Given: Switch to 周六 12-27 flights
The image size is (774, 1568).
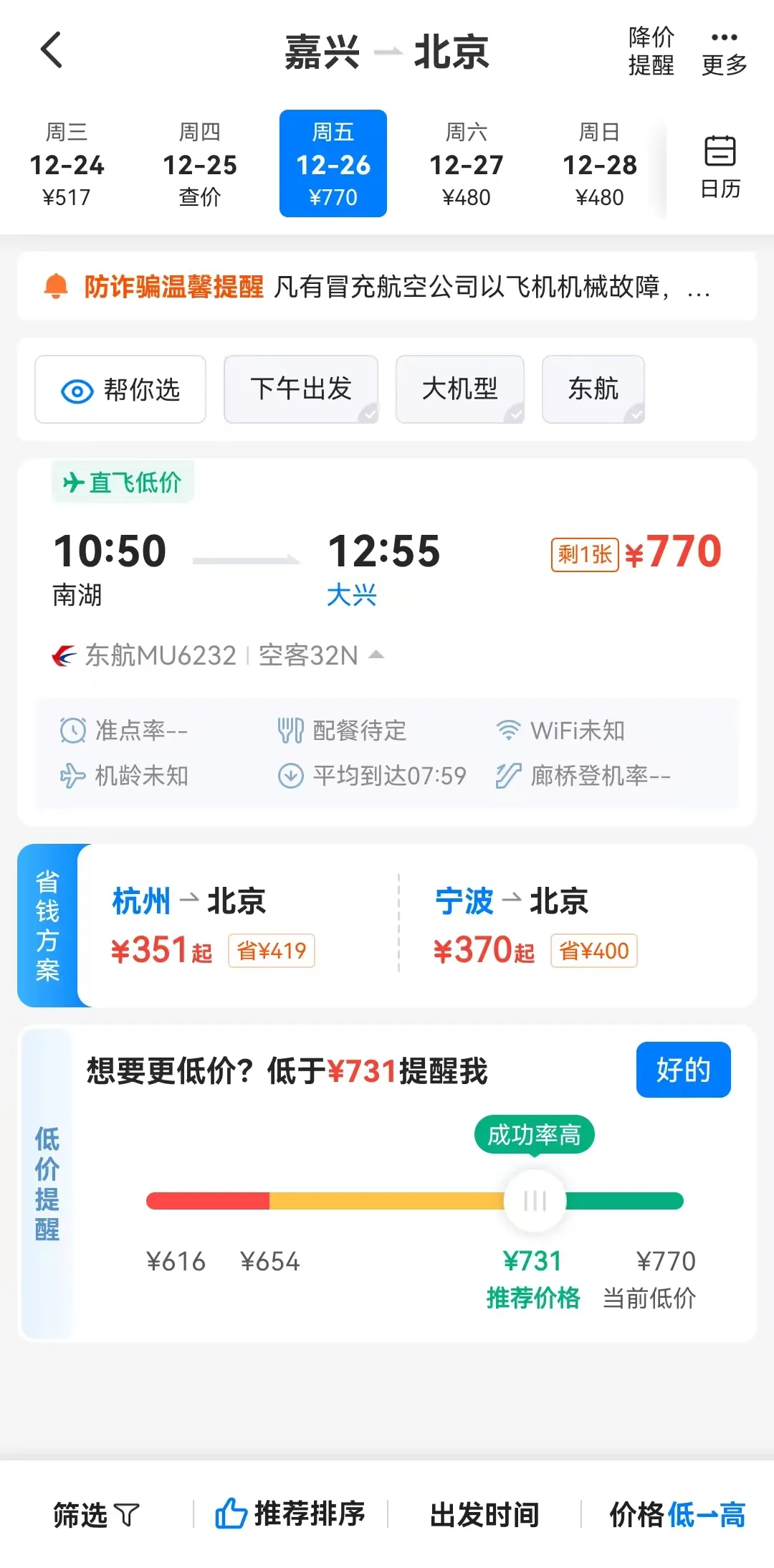Looking at the screenshot, I should tap(467, 164).
